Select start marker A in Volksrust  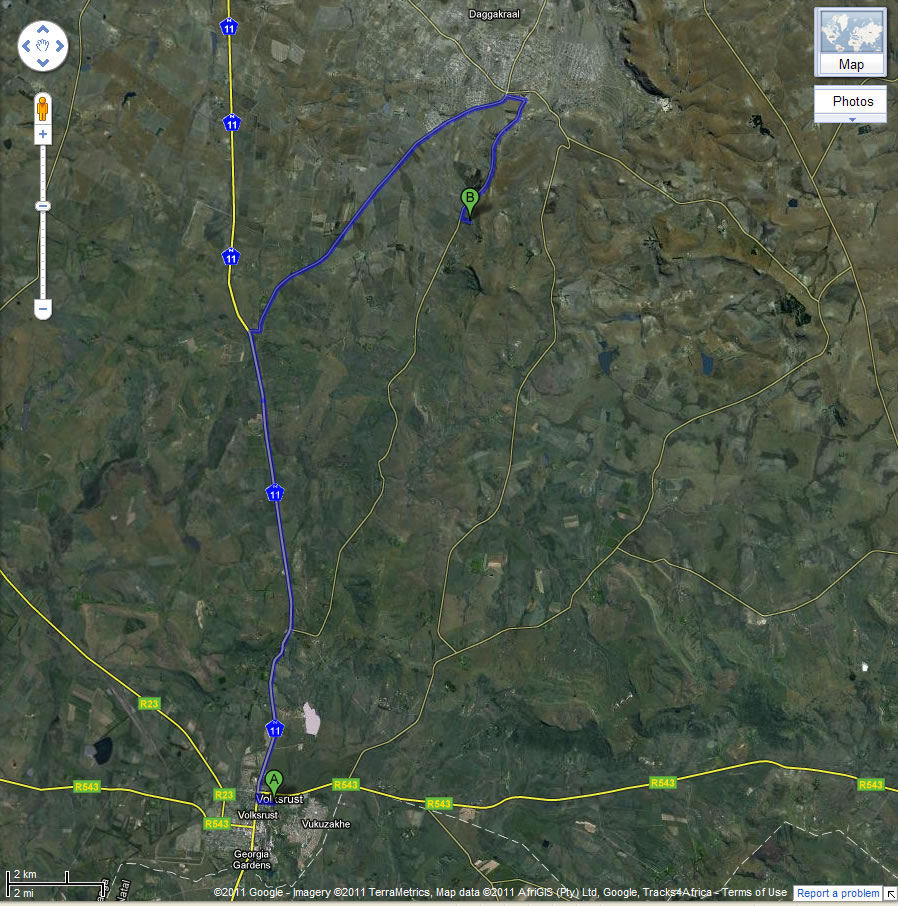point(274,785)
